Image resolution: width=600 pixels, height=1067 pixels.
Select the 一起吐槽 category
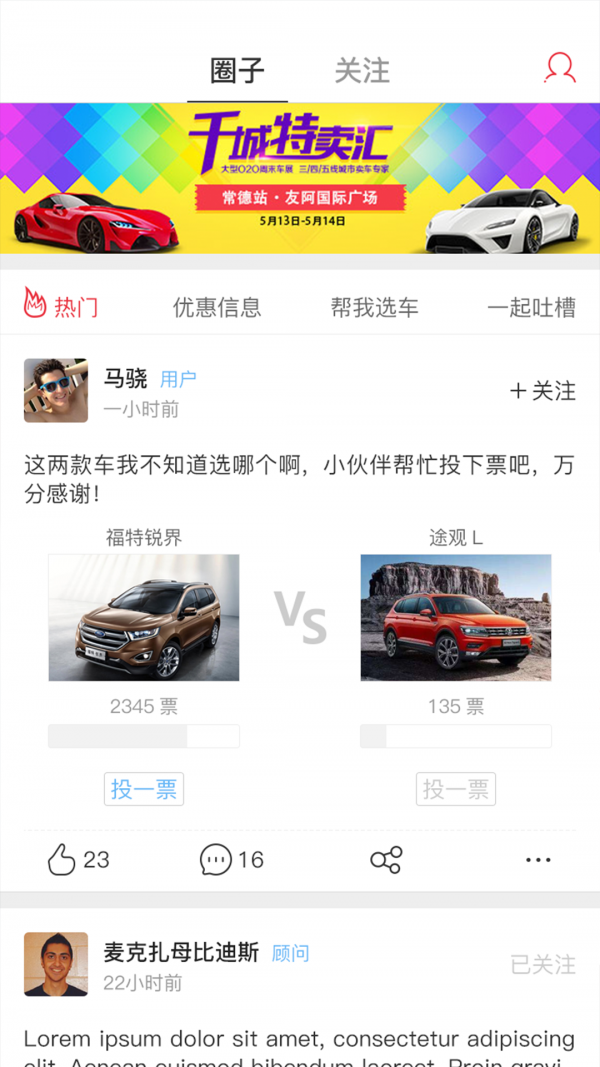531,307
